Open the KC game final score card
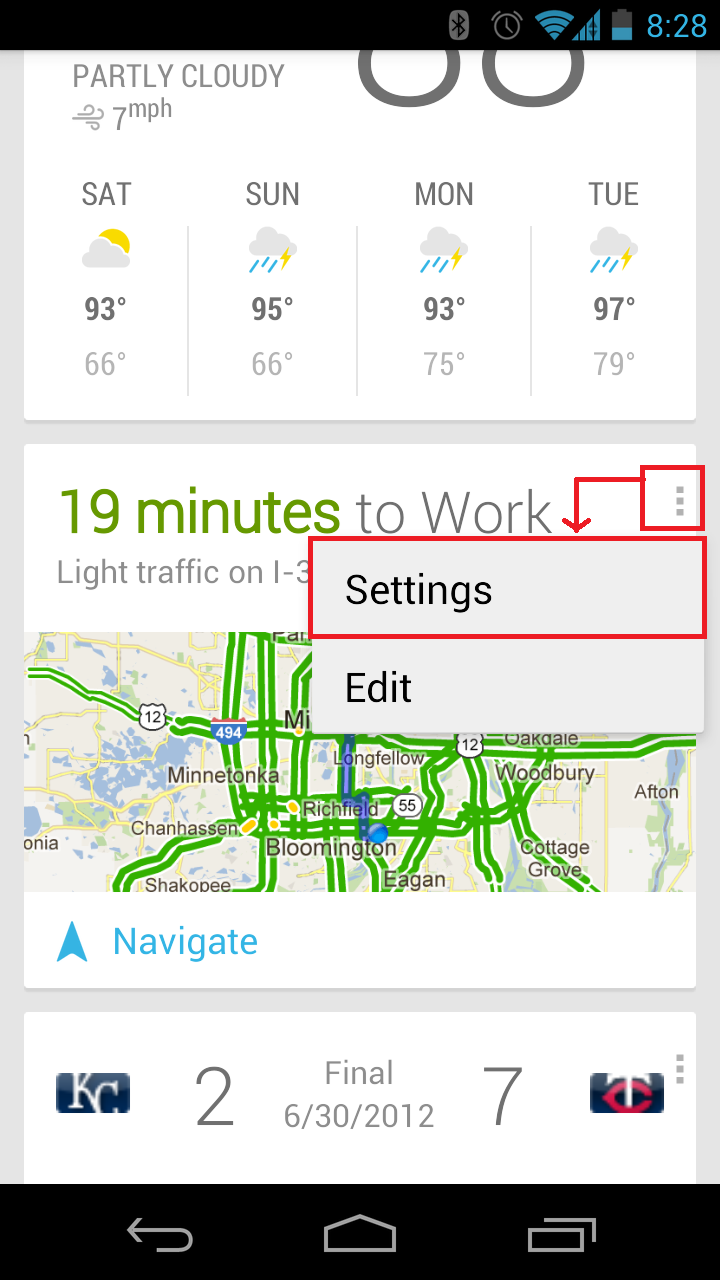This screenshot has height=1280, width=720. [x=360, y=1098]
